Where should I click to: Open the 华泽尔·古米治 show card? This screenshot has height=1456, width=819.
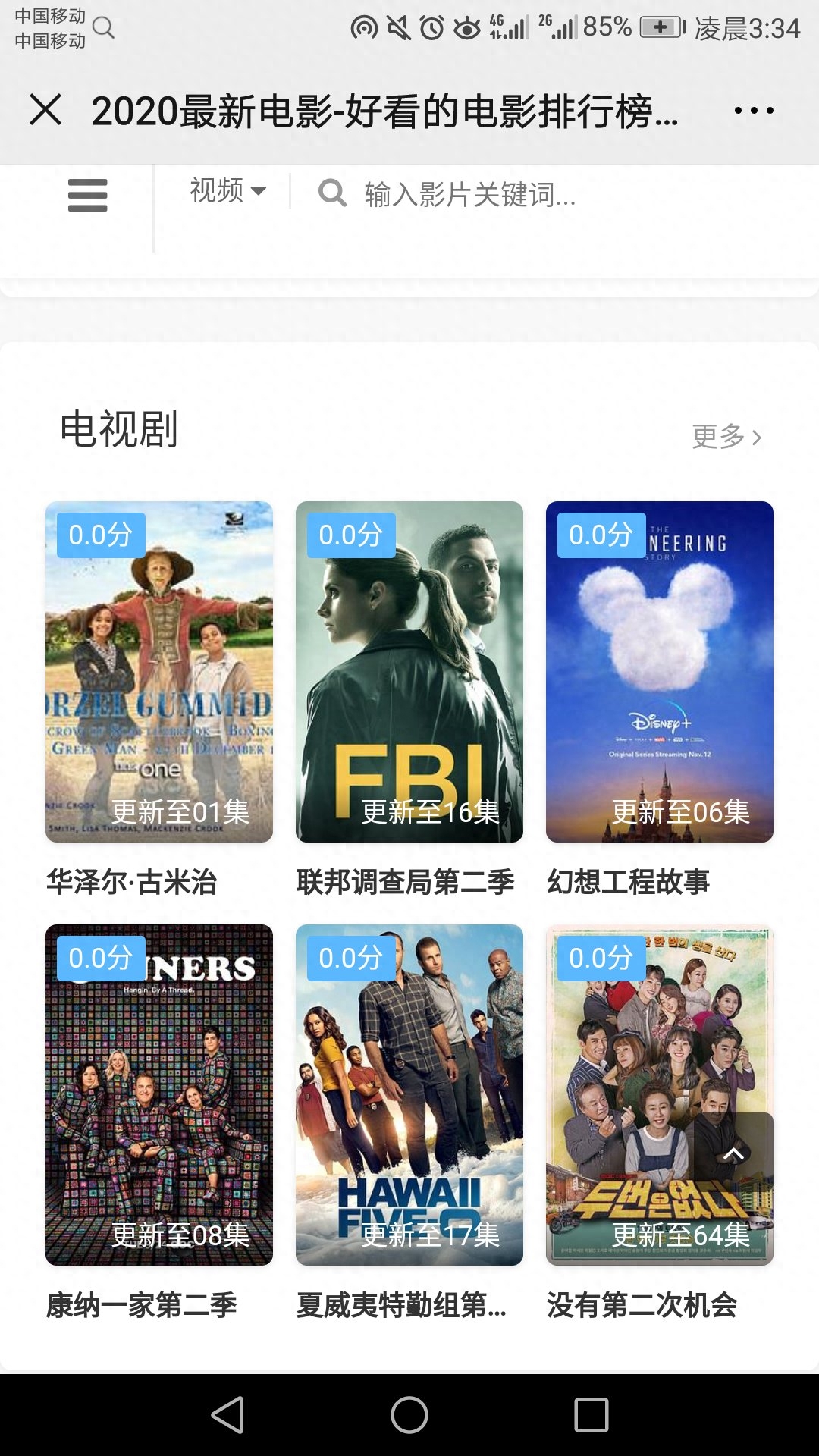click(159, 671)
